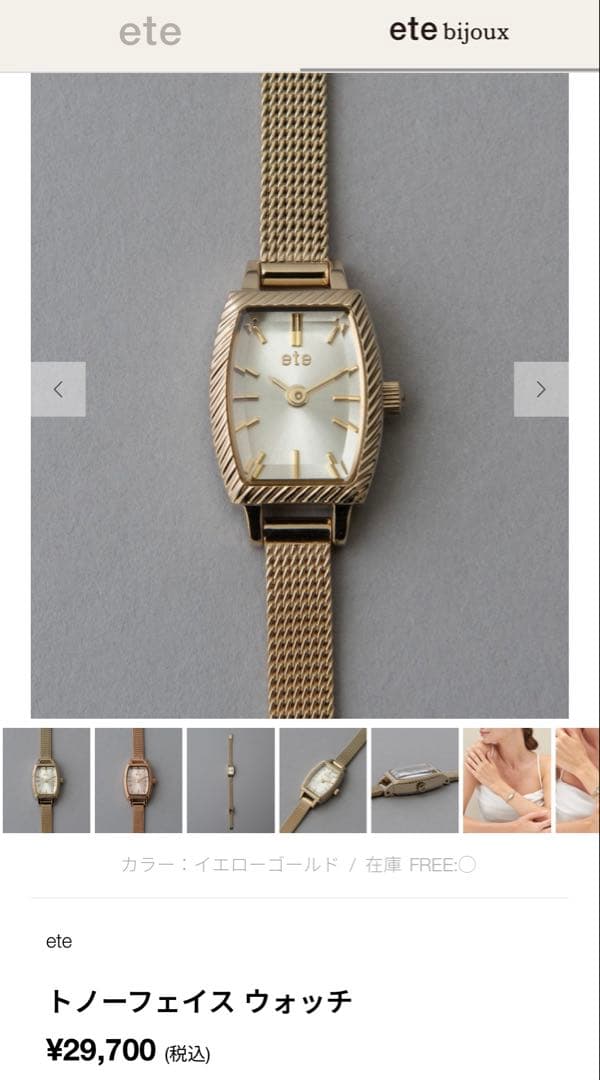Select the angled watch view thumbnail
600x1080 pixels.
[322, 780]
